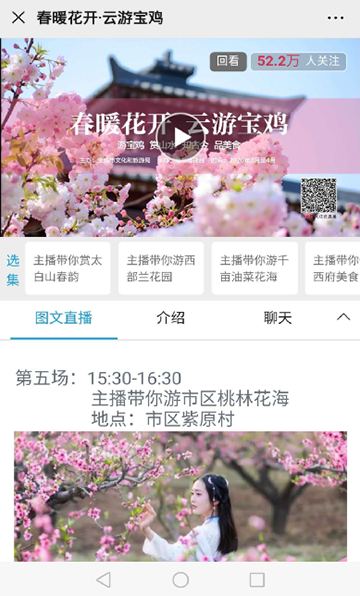Screen dimensions: 360x596
Task: Select the 西府美食 episode card
Action: pos(333,268)
